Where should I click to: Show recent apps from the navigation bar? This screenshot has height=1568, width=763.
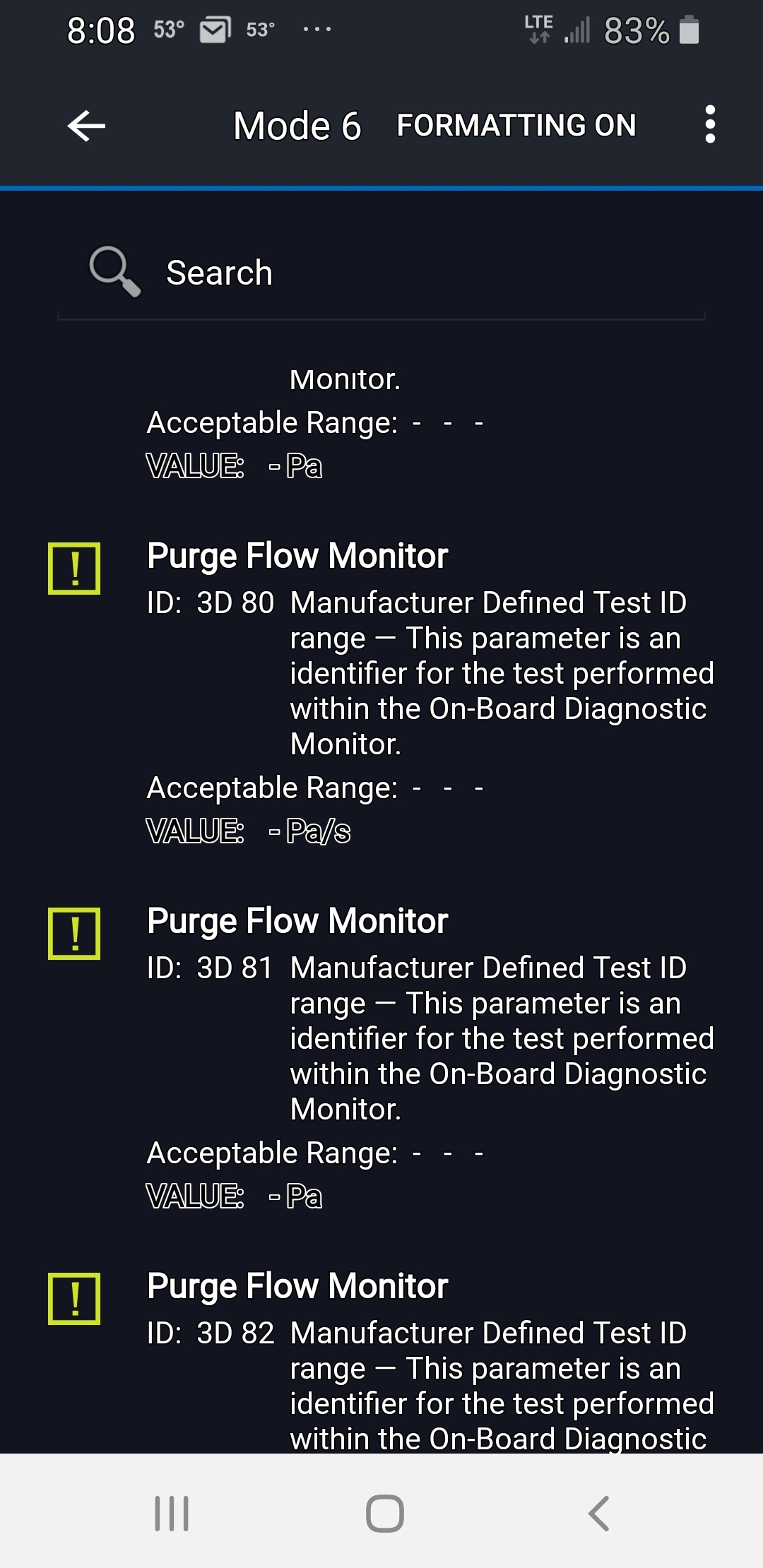pyautogui.click(x=172, y=1513)
